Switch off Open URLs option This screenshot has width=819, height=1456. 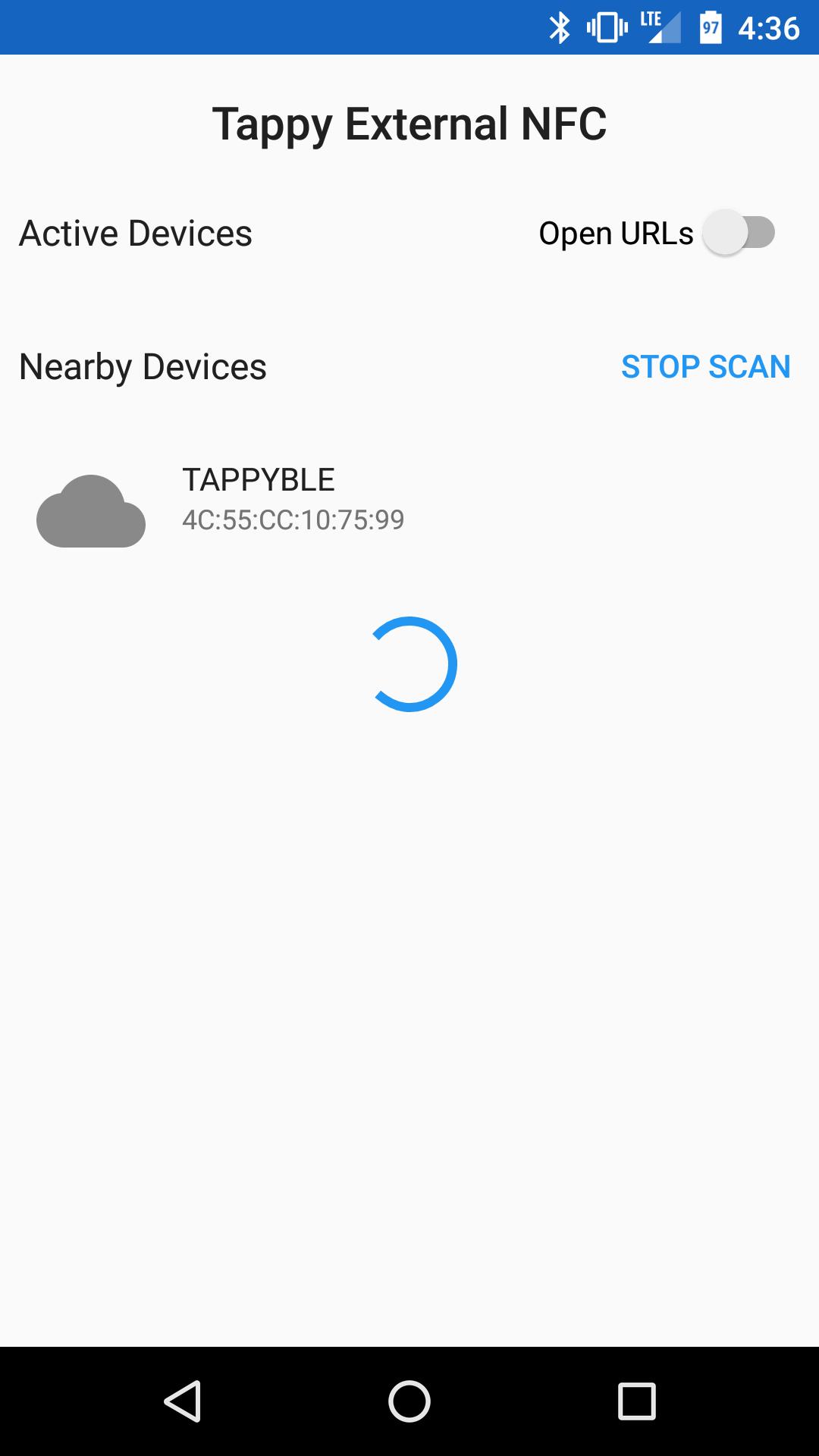point(738,233)
